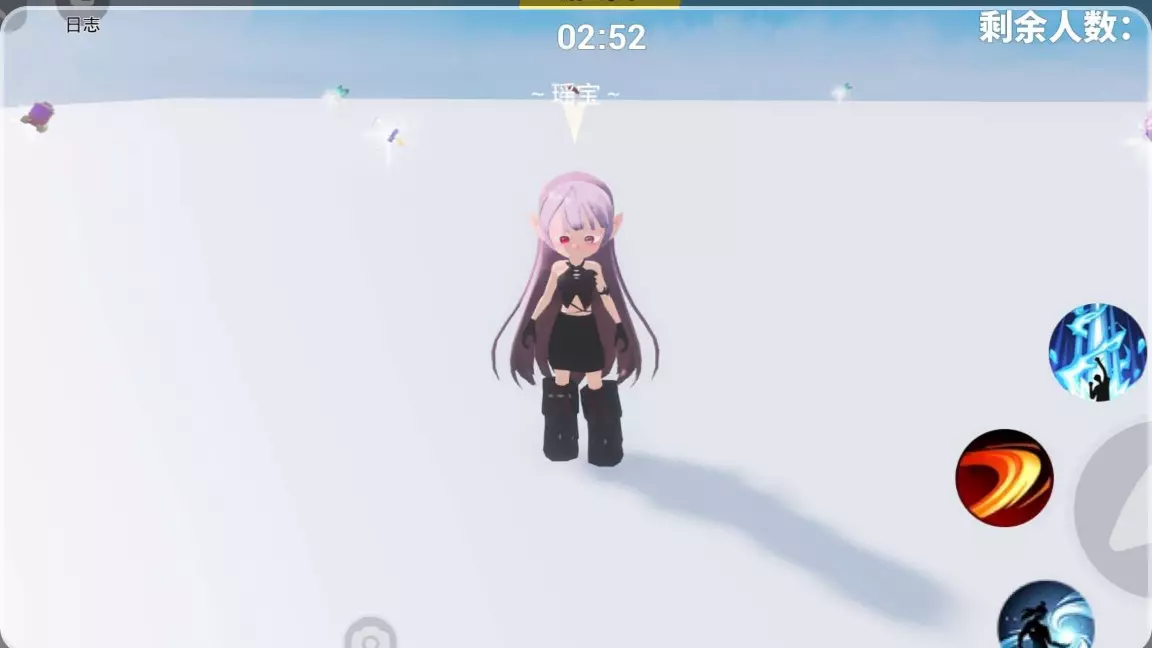Screen dimensions: 1152x648
Task: Open the camera screenshot icon
Action: (370, 634)
